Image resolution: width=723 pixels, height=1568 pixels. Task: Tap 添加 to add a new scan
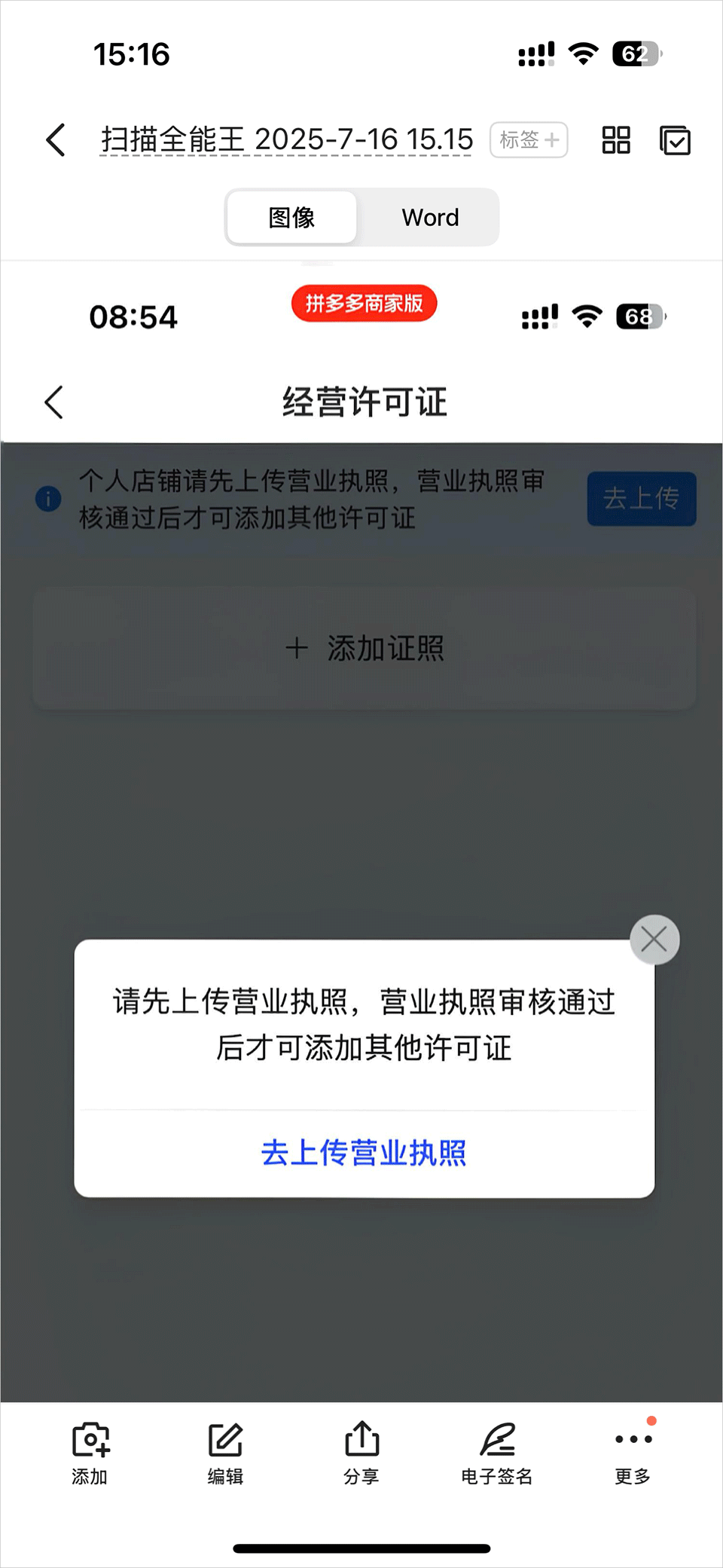[90, 1453]
